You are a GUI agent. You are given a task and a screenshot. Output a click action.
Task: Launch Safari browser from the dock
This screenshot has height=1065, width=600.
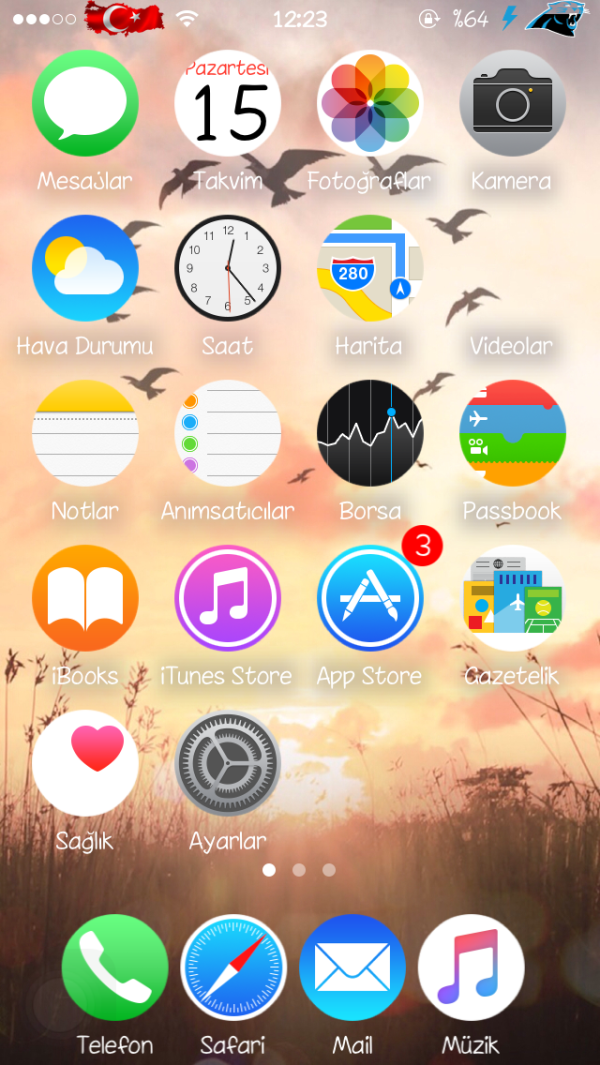click(x=233, y=967)
